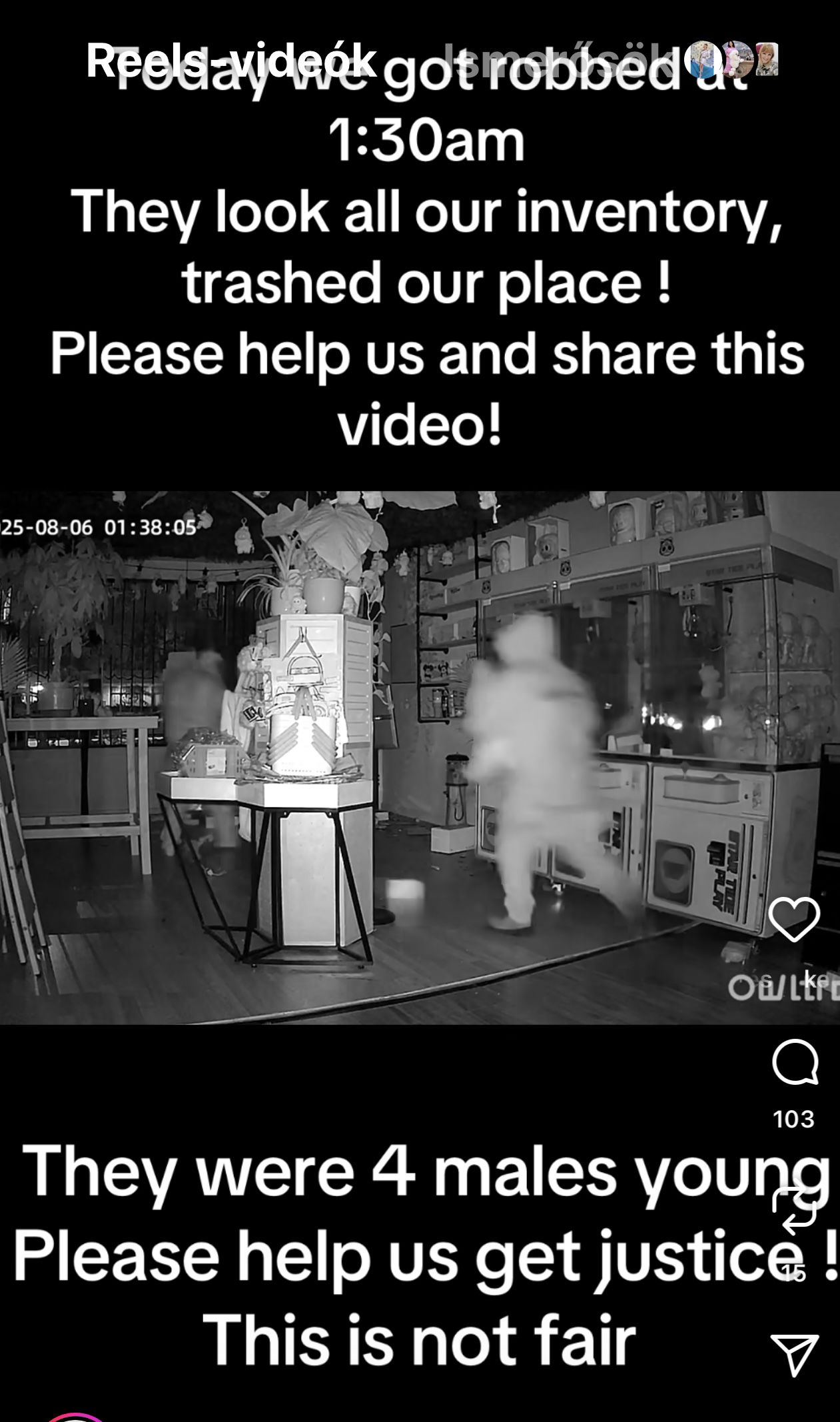Viewport: 840px width, 1422px height.
Task: Repost this reel
Action: tap(794, 1210)
